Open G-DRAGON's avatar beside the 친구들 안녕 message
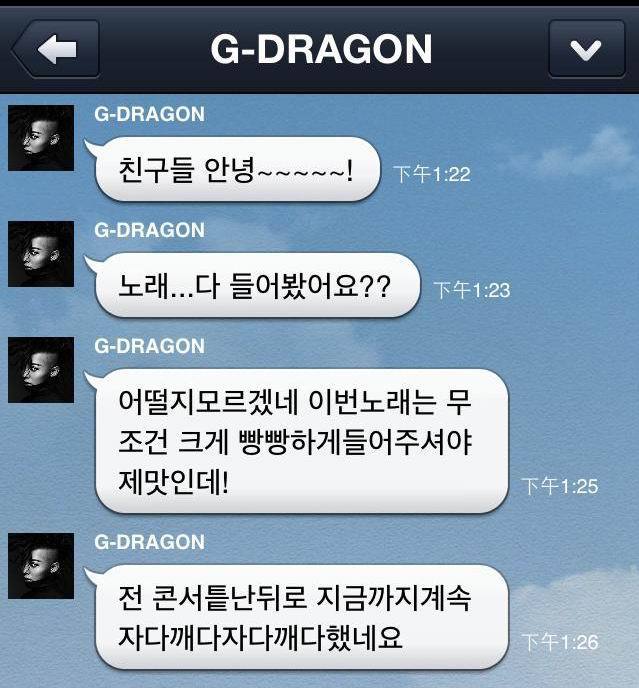 click(41, 138)
